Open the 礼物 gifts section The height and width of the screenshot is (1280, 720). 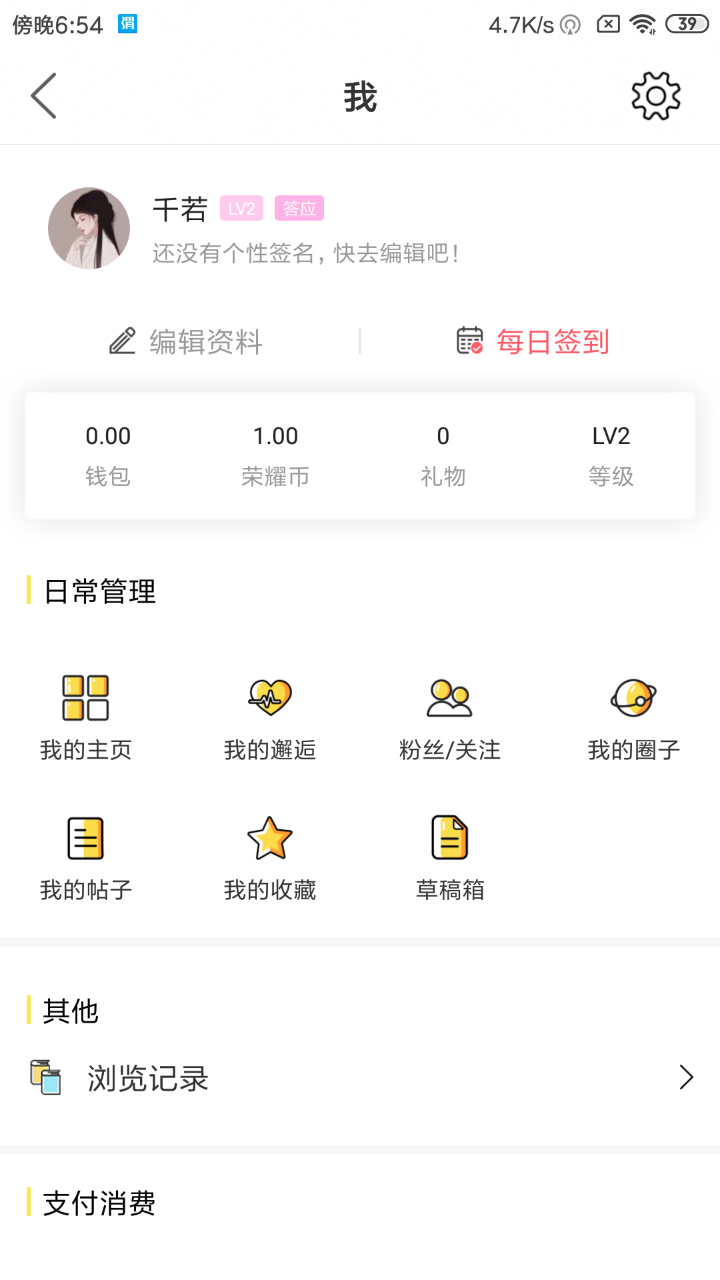pyautogui.click(x=443, y=456)
